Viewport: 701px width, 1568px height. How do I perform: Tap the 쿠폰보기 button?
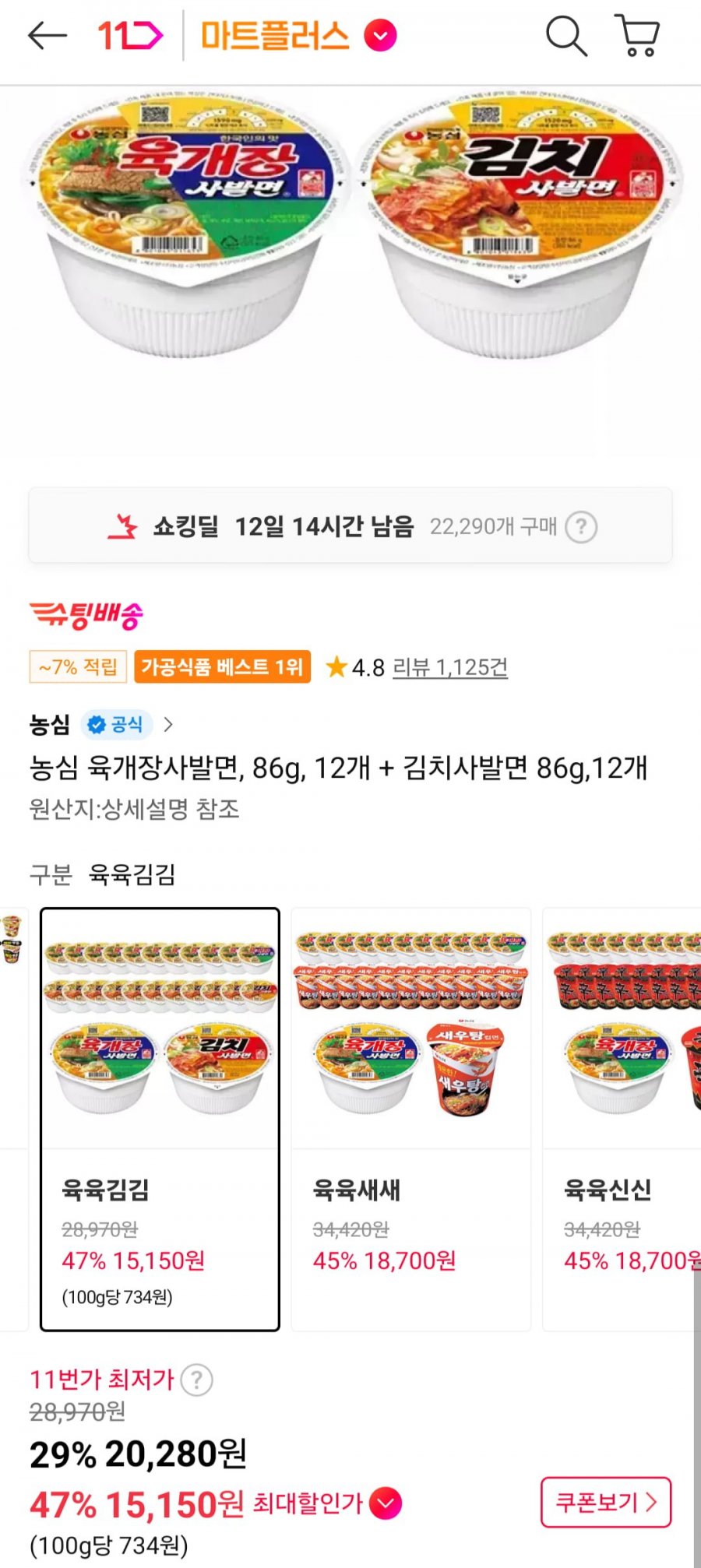[x=606, y=1502]
